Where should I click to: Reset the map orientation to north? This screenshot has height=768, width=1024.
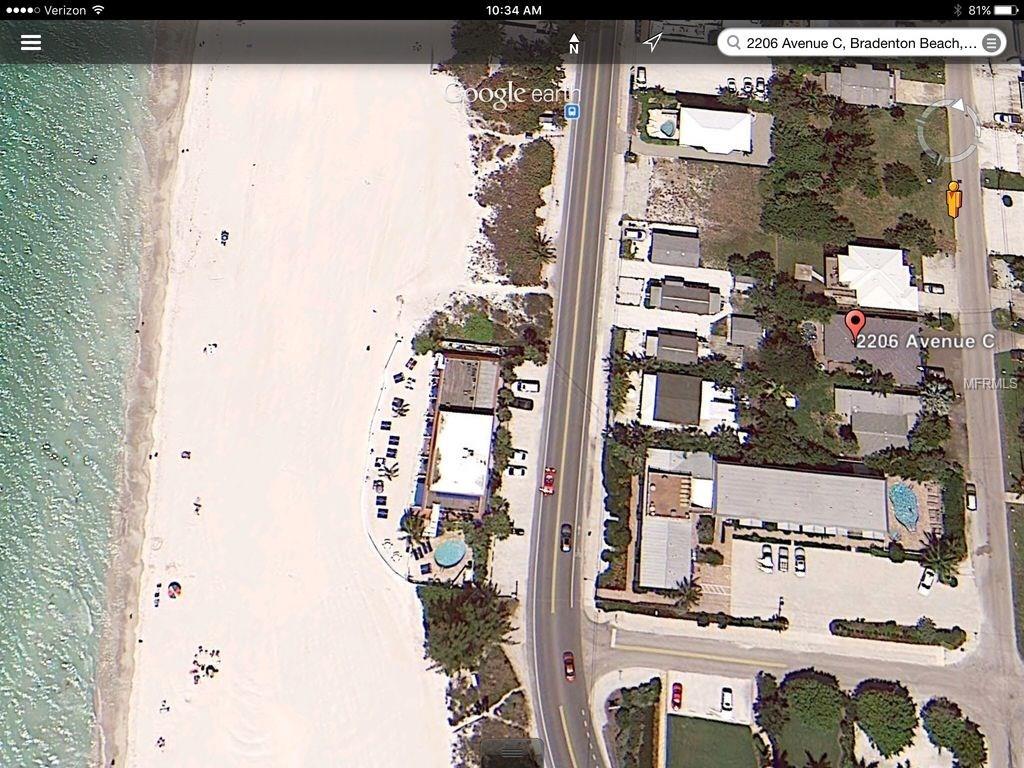pyautogui.click(x=574, y=43)
